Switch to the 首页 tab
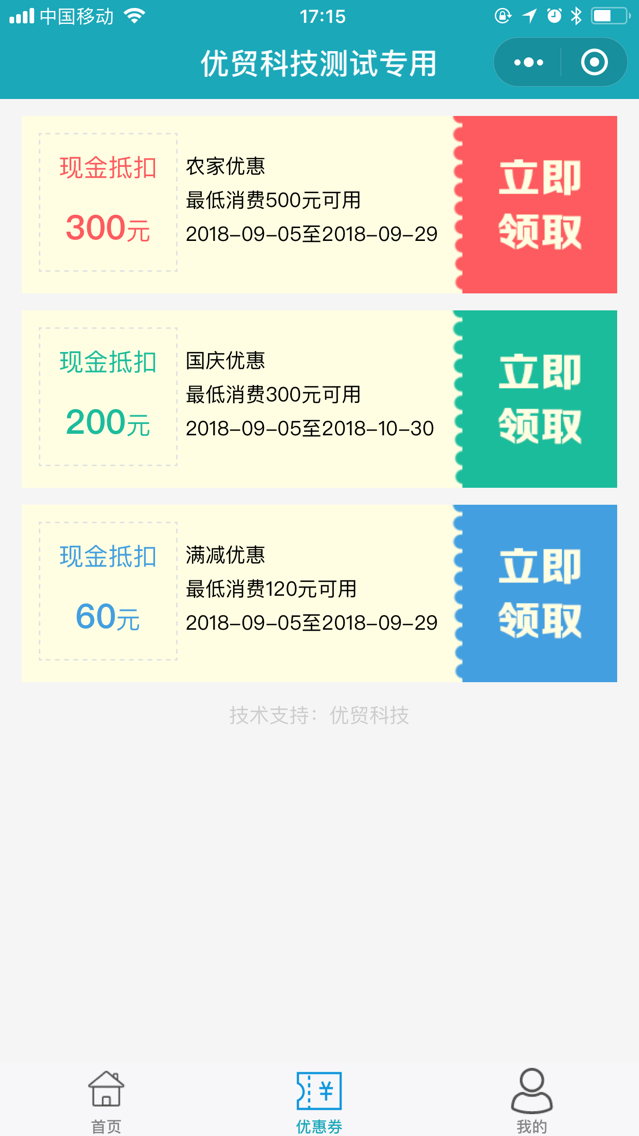 [x=106, y=1100]
